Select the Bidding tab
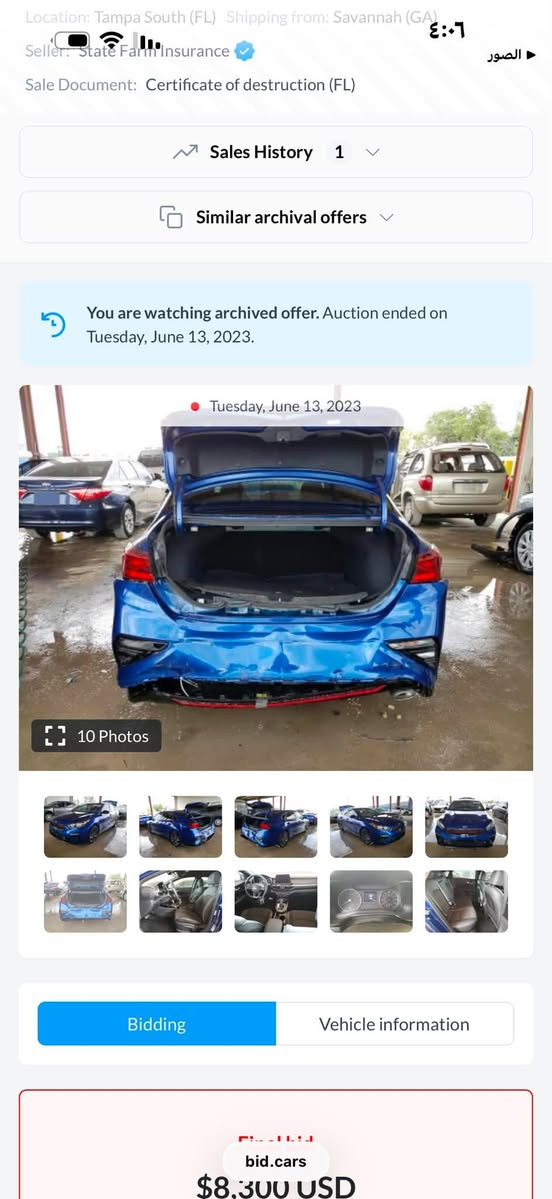Image resolution: width=552 pixels, height=1199 pixels. point(157,1024)
